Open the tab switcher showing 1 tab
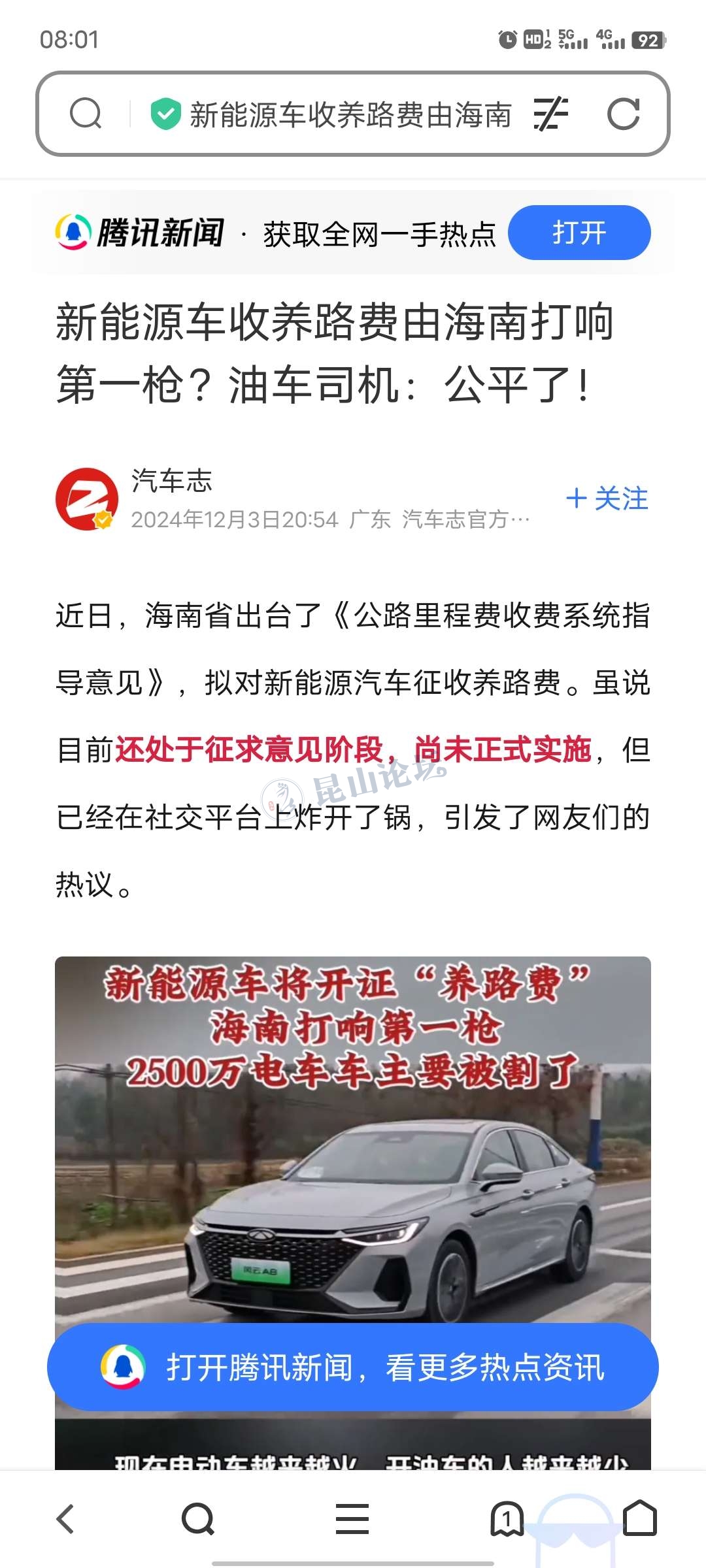This screenshot has width=706, height=1568. 507,1518
